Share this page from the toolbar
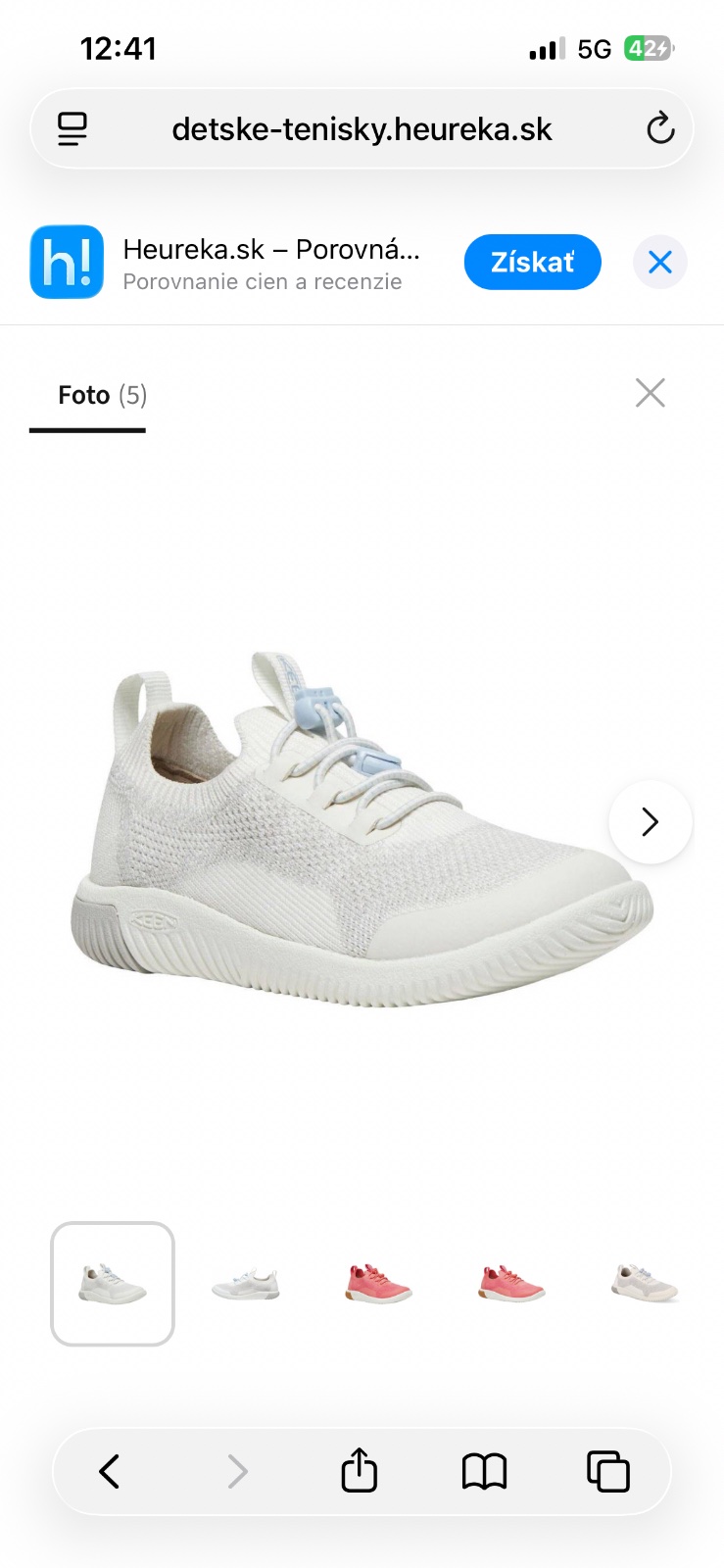The image size is (724, 1568). [x=360, y=1470]
